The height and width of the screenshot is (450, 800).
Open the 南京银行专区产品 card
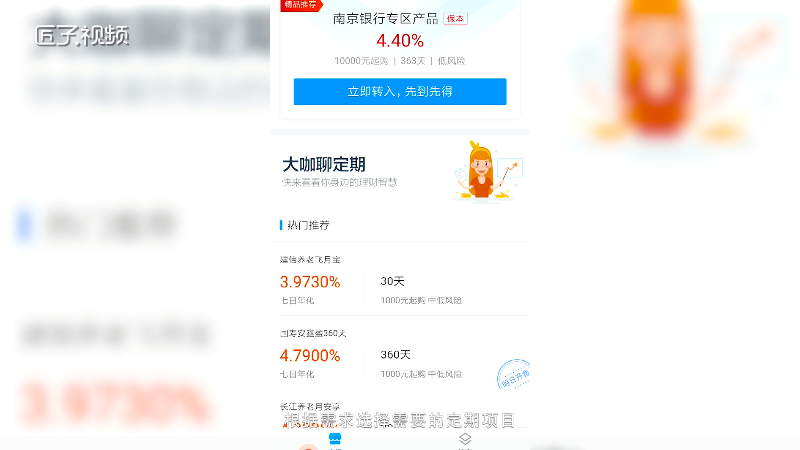399,30
